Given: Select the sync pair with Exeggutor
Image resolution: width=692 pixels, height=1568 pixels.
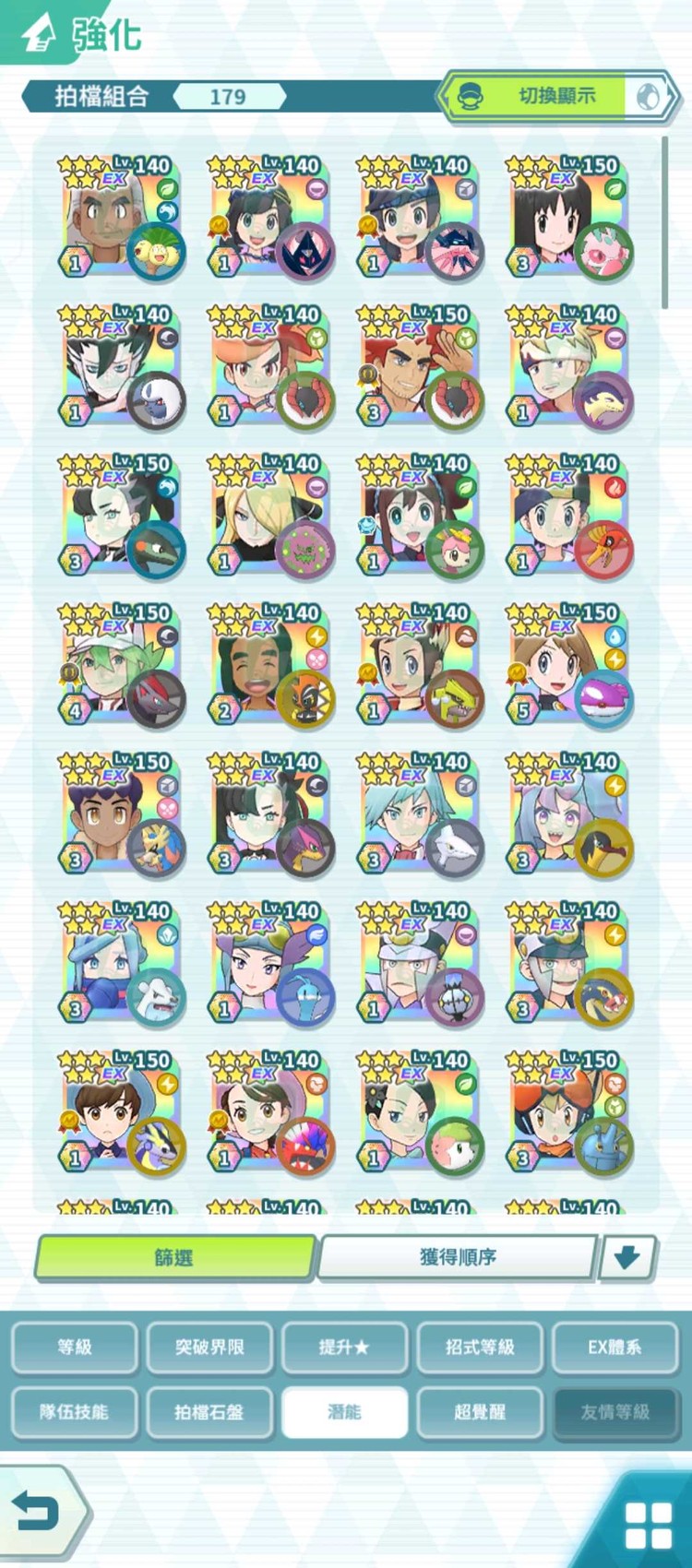Looking at the screenshot, I should [x=120, y=218].
